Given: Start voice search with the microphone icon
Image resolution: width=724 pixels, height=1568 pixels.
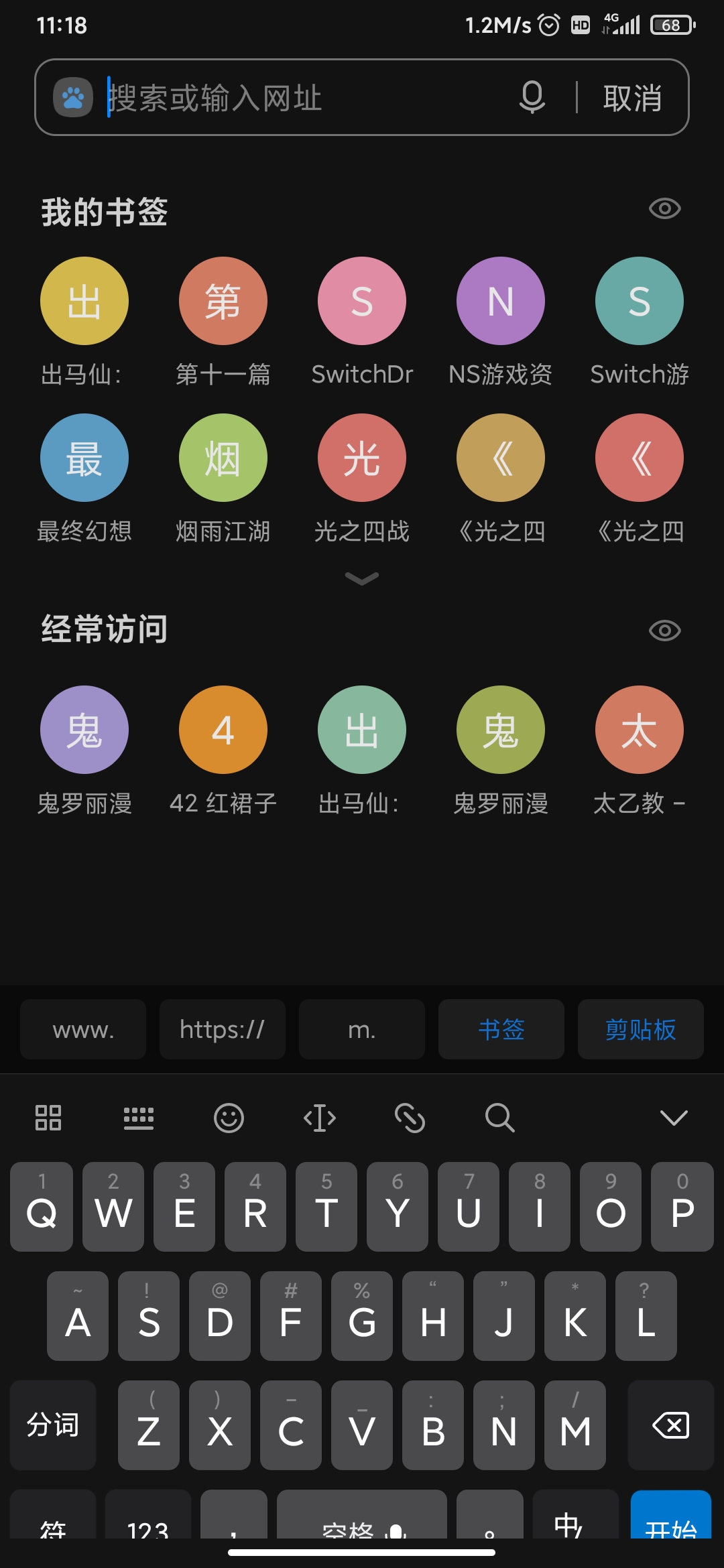Looking at the screenshot, I should click(532, 98).
